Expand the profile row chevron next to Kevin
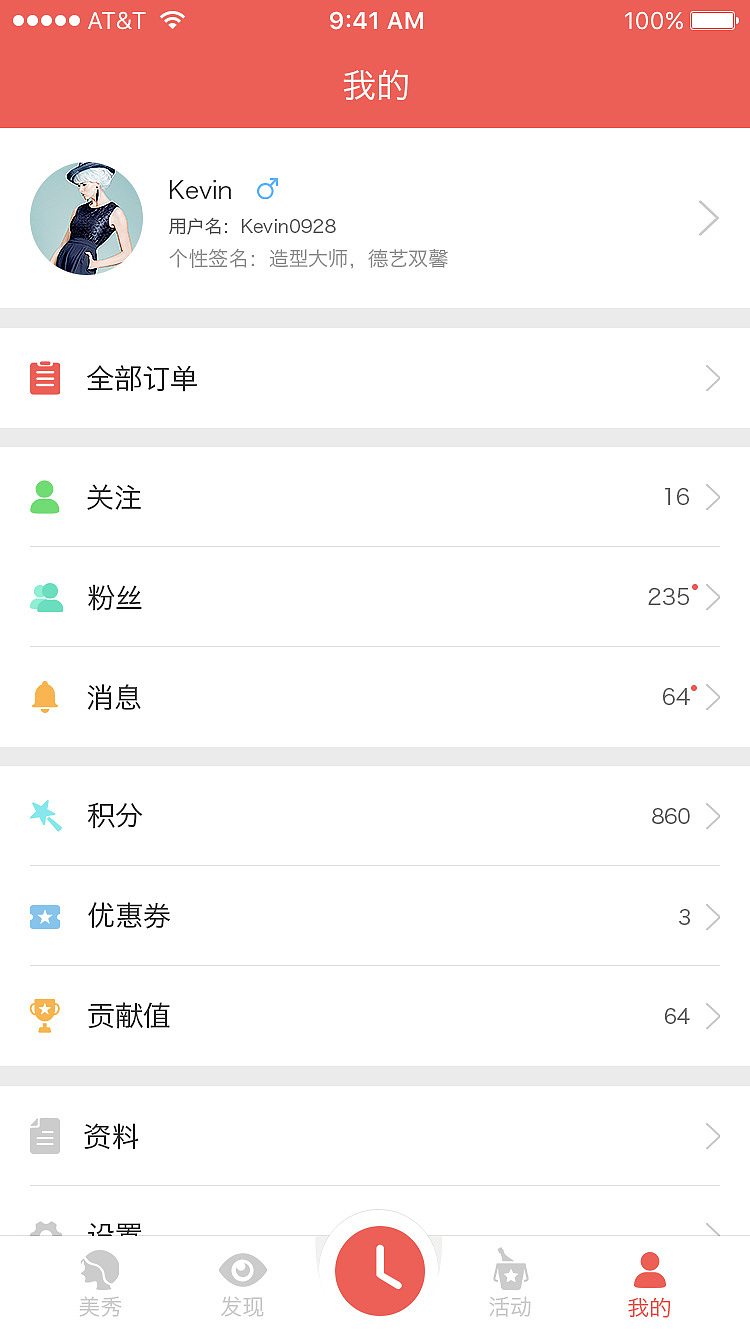This screenshot has height=1334, width=750. [708, 218]
